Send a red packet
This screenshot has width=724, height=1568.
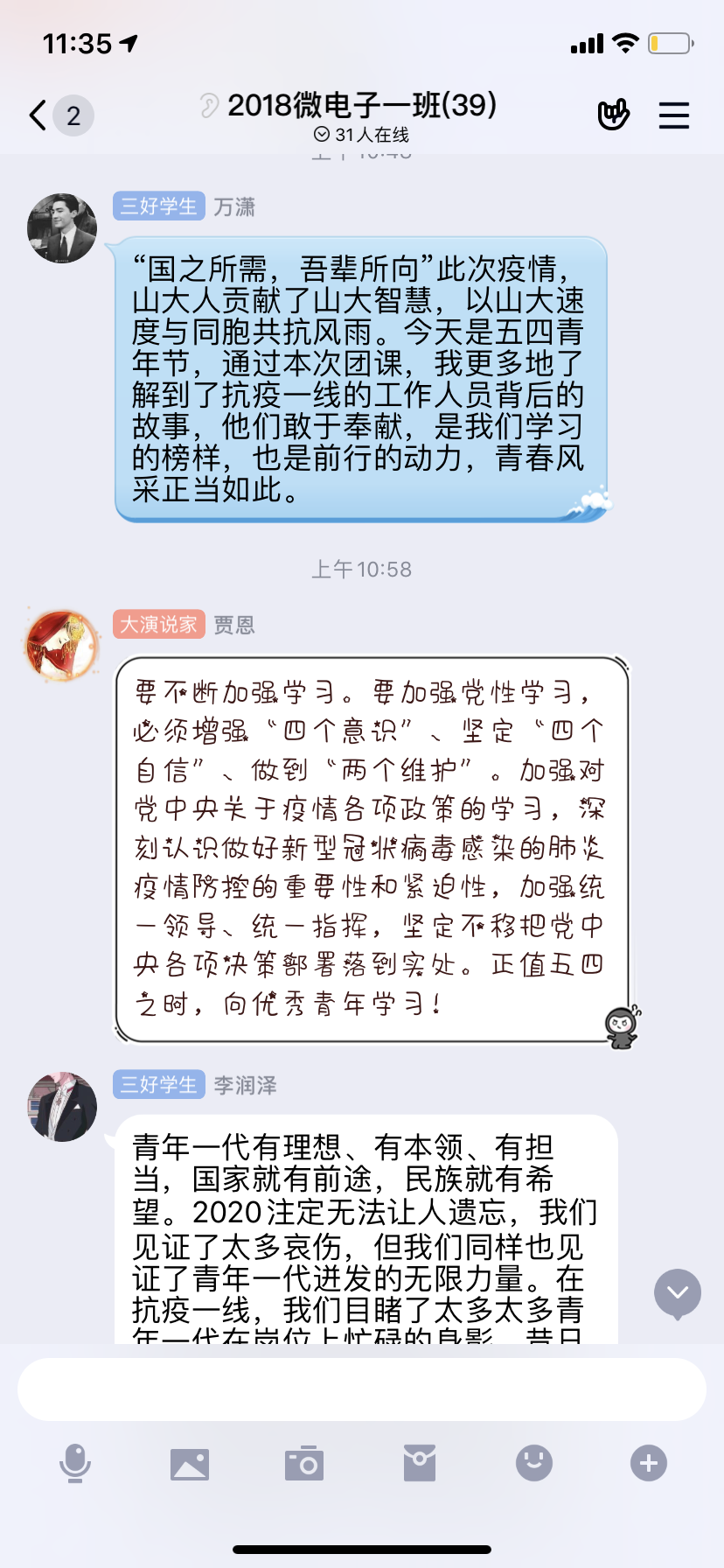point(420,1463)
